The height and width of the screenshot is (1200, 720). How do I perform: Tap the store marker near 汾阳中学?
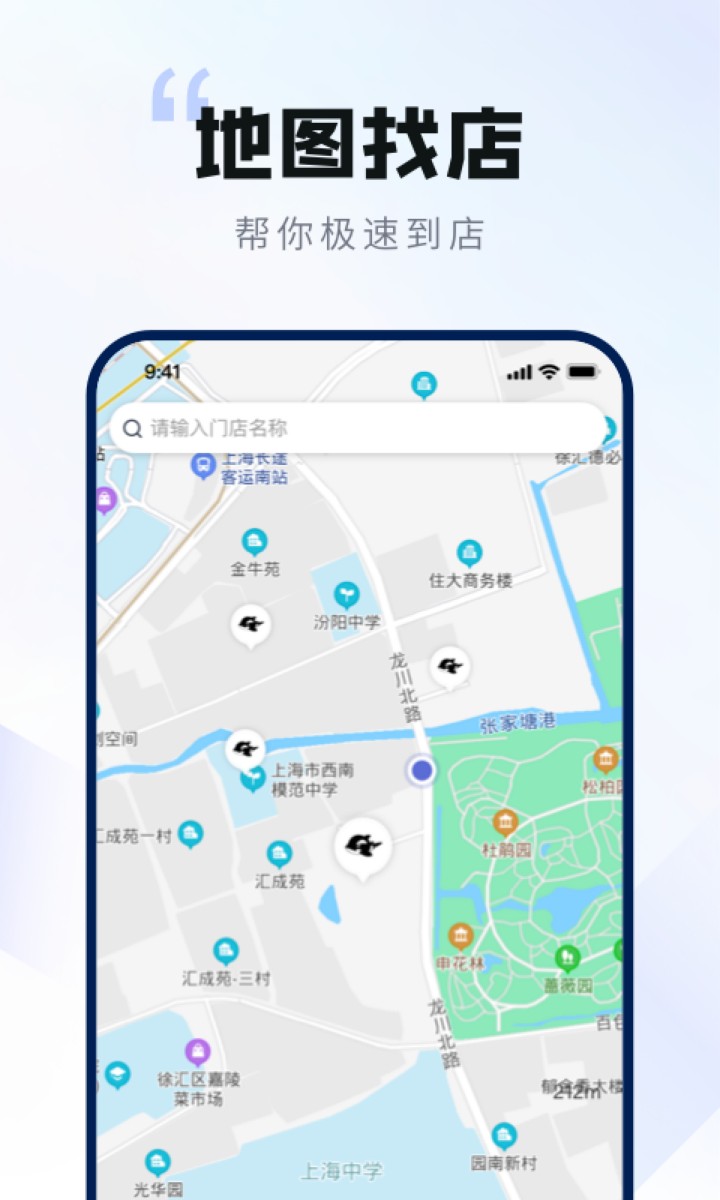click(252, 625)
